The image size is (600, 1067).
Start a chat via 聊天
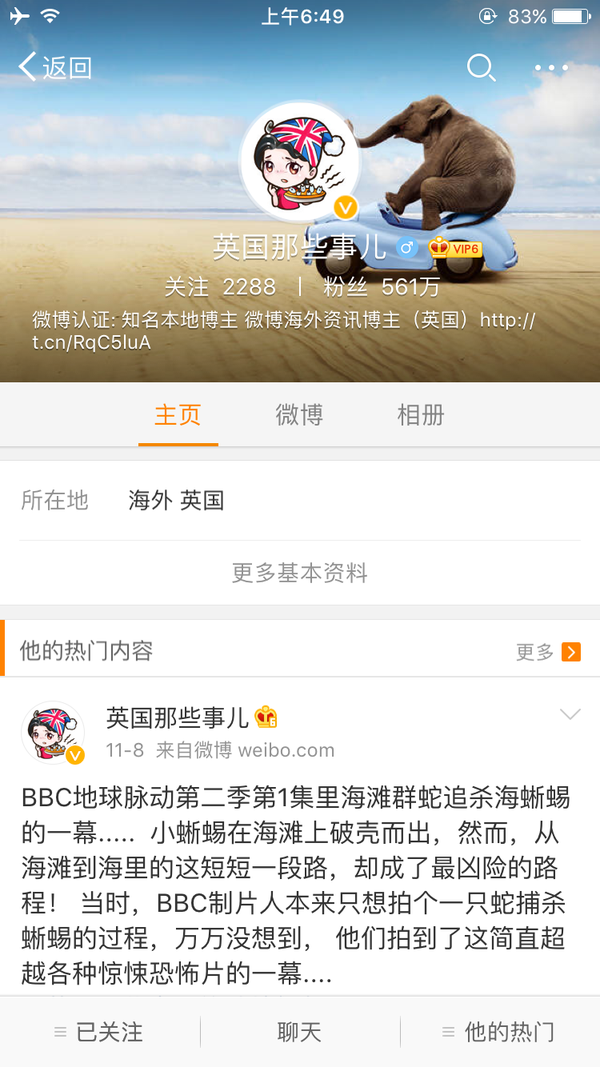pyautogui.click(x=299, y=1032)
